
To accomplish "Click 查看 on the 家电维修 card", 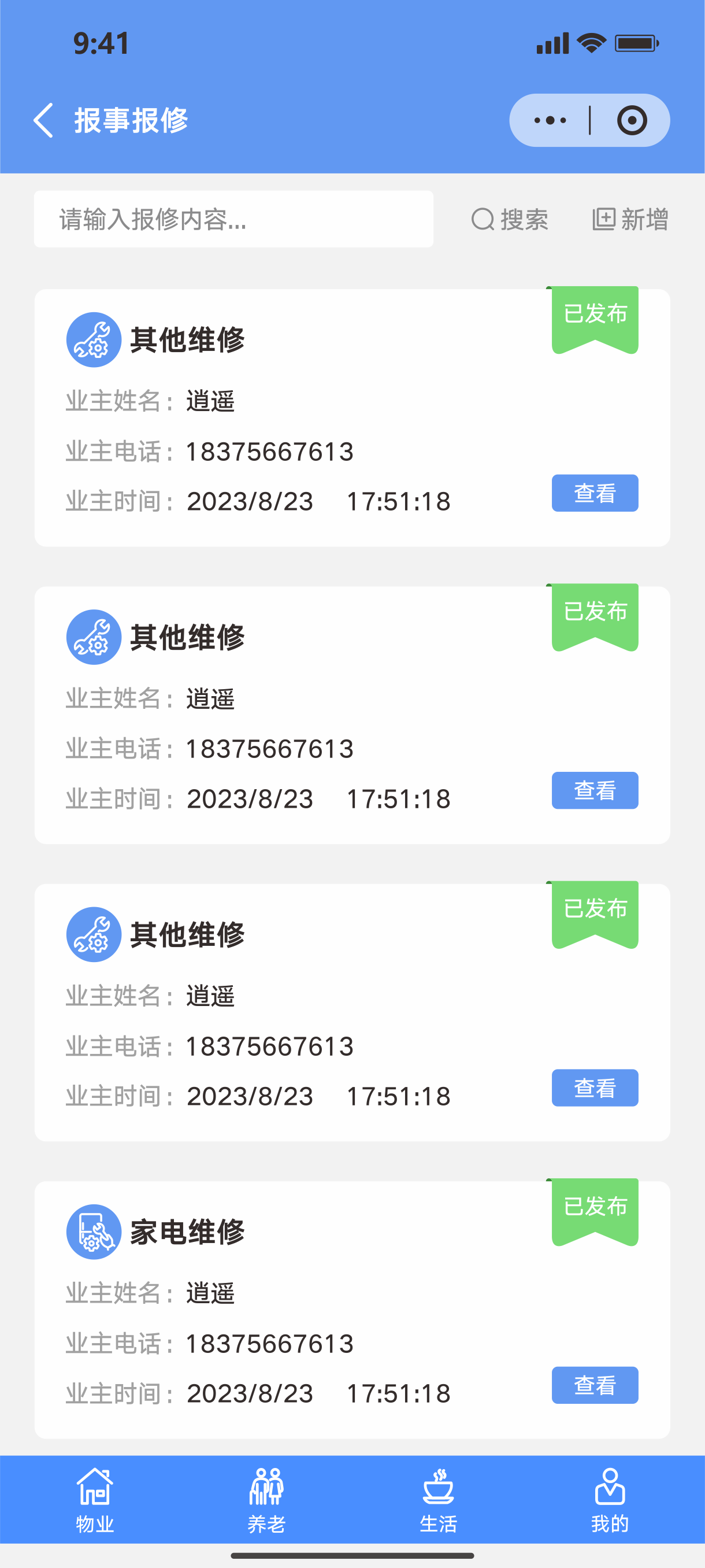I will (594, 1385).
